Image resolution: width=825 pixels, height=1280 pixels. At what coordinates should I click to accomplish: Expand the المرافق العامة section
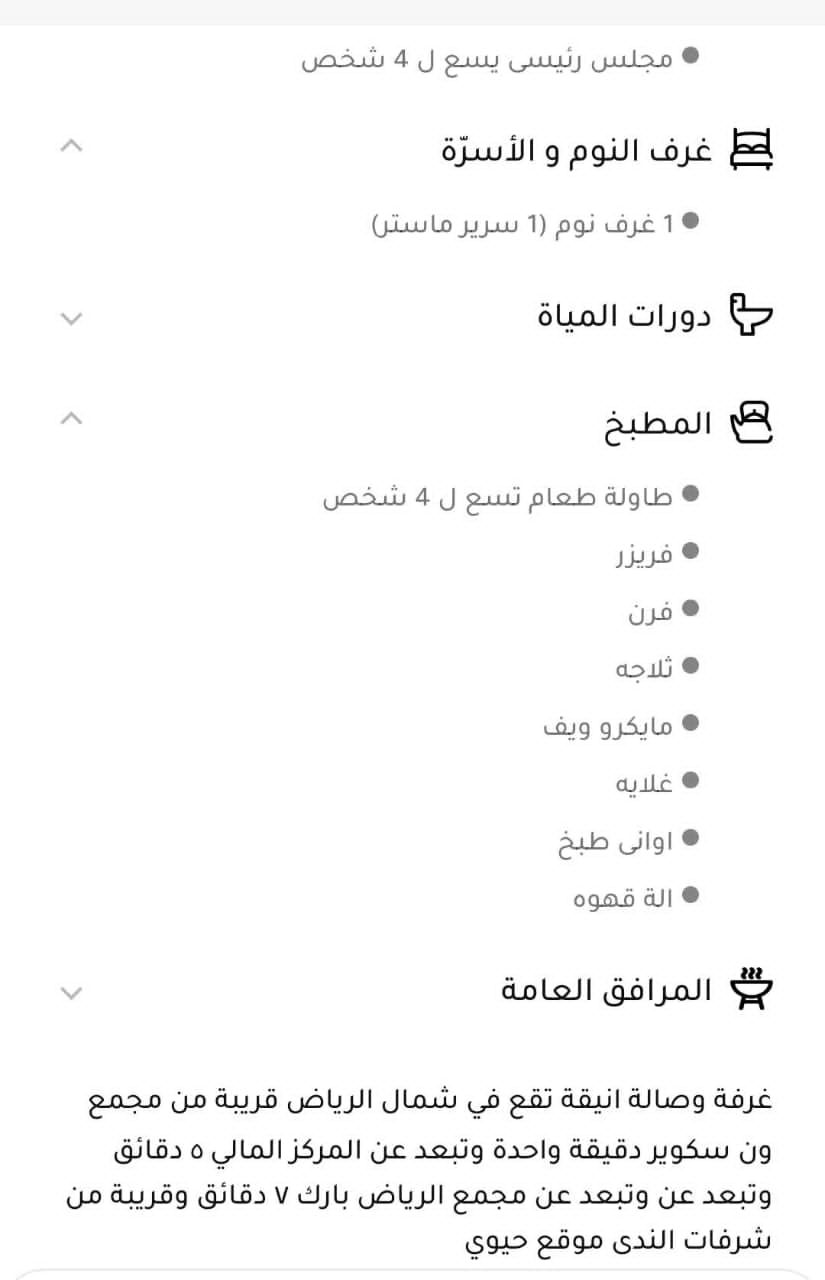[x=70, y=994]
